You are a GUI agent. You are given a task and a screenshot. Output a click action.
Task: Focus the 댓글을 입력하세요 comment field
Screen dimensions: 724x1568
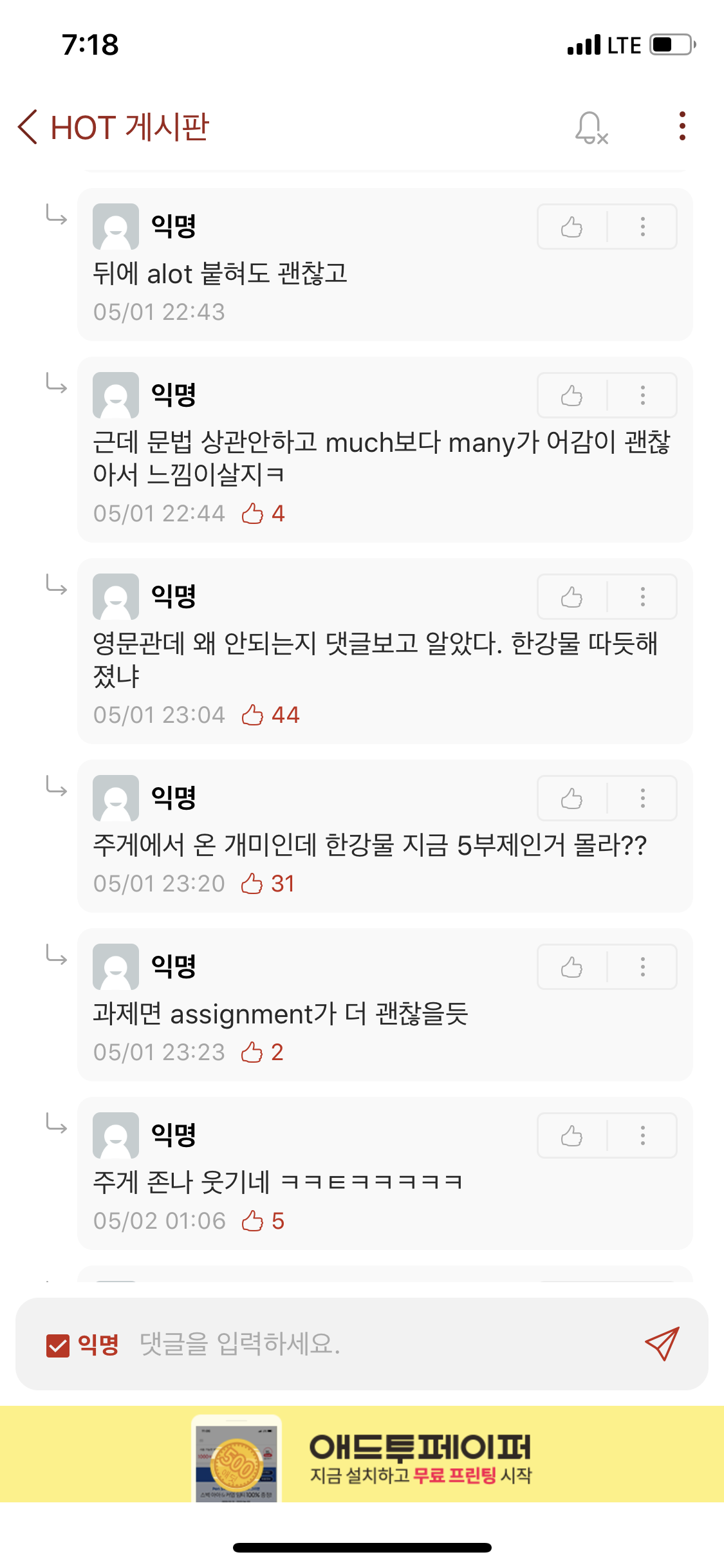pyautogui.click(x=373, y=1344)
